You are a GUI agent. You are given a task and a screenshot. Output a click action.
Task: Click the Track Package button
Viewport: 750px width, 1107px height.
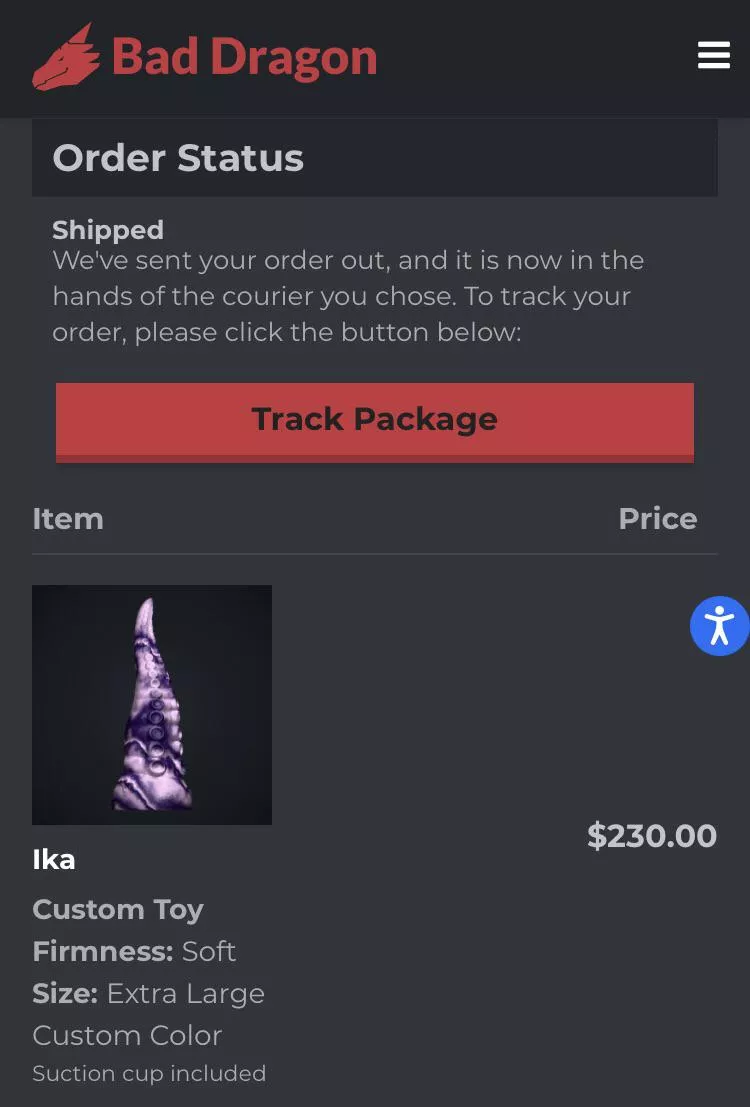375,419
